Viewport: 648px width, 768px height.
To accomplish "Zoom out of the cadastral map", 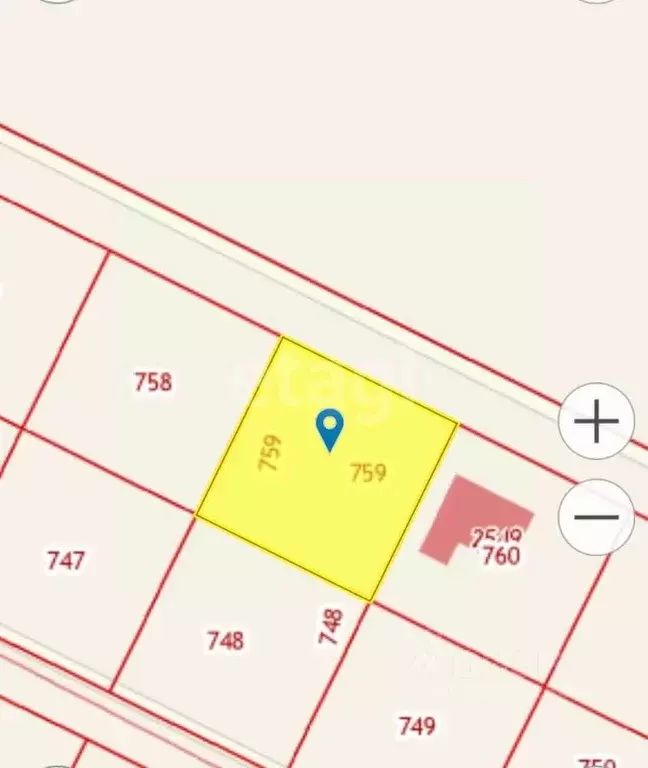I will pos(596,517).
